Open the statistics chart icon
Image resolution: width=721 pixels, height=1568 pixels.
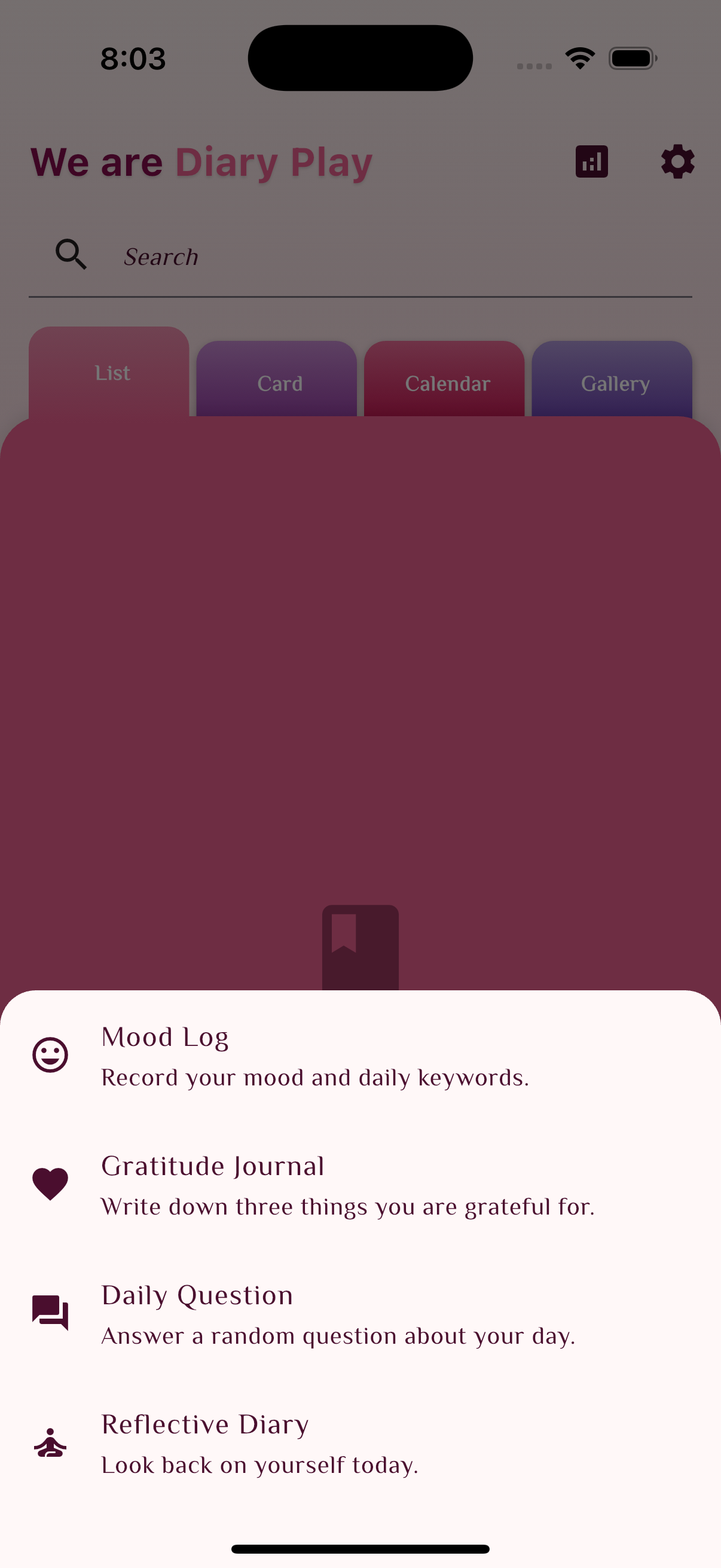[591, 161]
